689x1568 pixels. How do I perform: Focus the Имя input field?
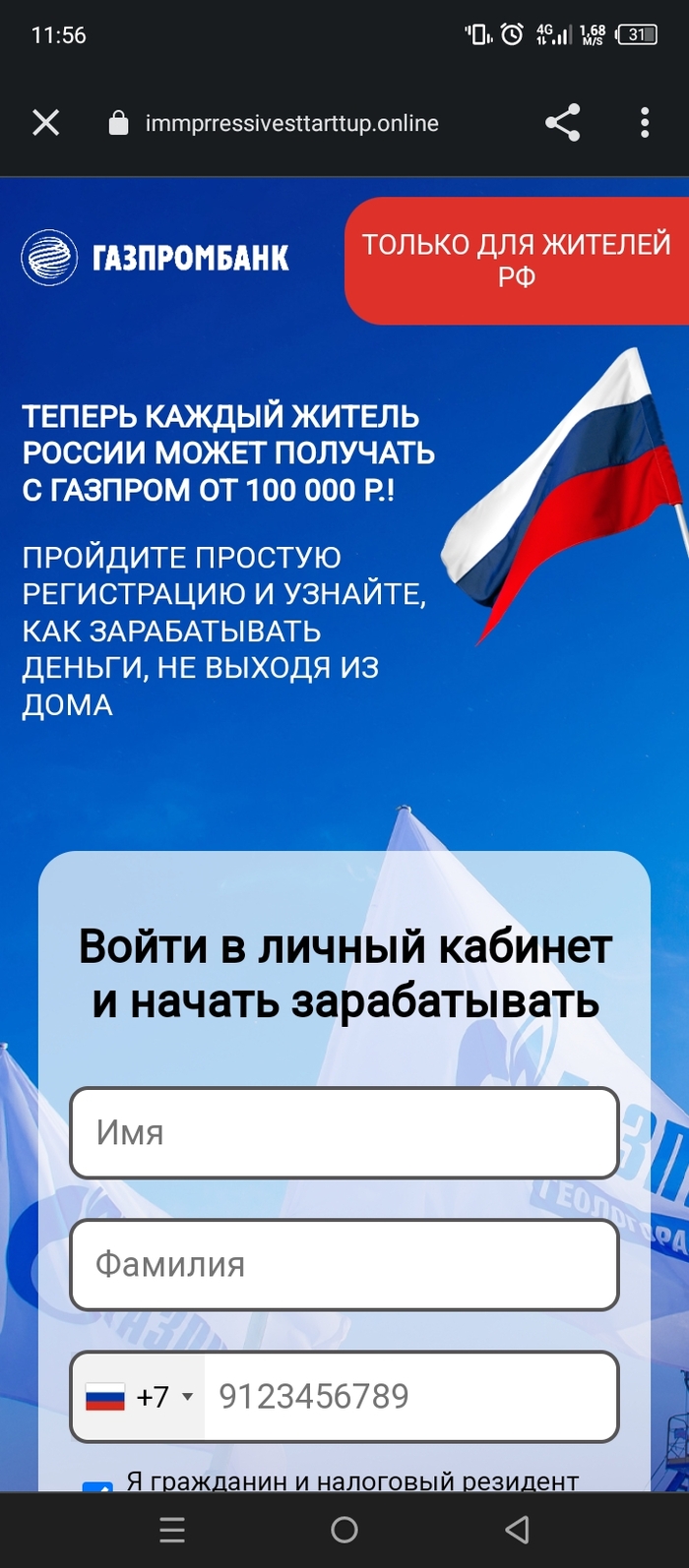(344, 1133)
